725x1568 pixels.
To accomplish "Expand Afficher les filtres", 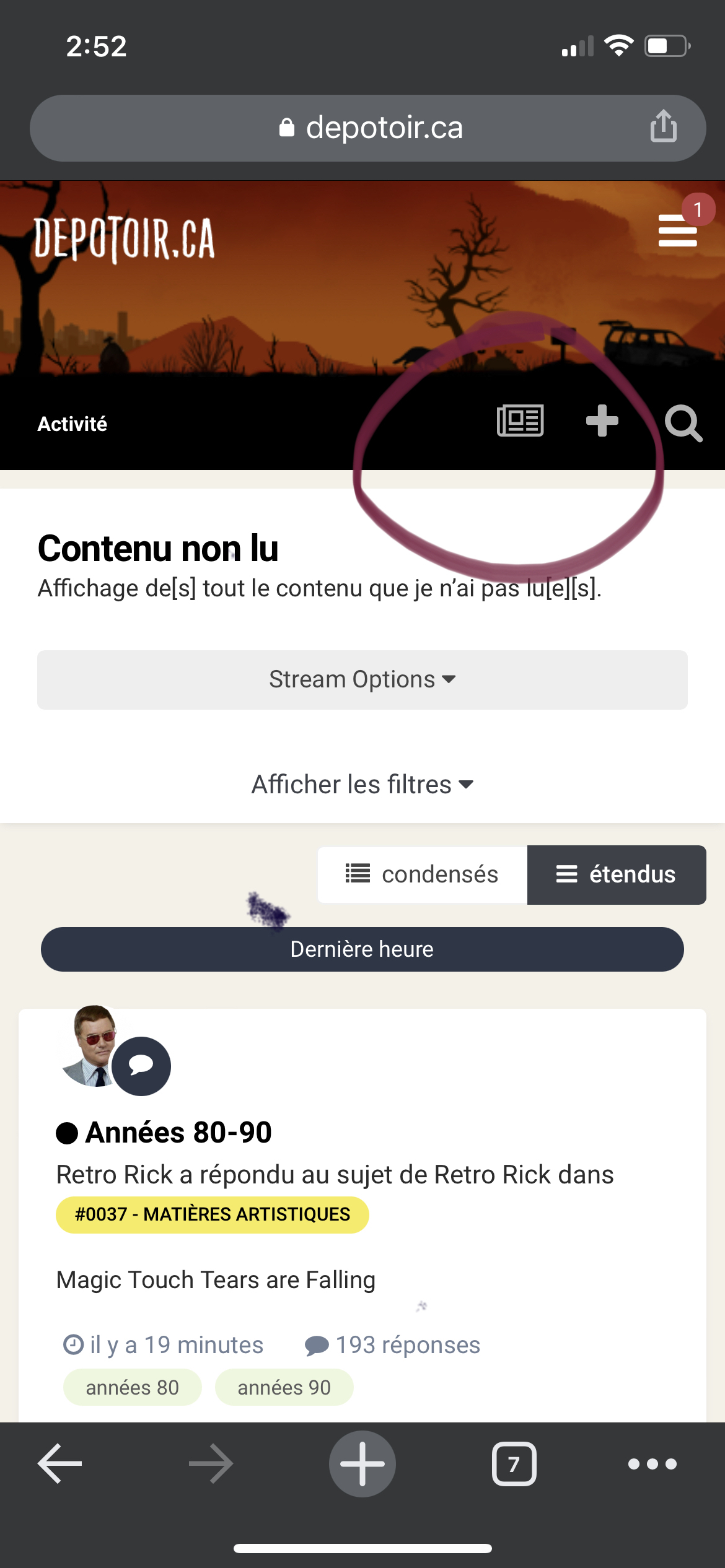I will [x=362, y=785].
